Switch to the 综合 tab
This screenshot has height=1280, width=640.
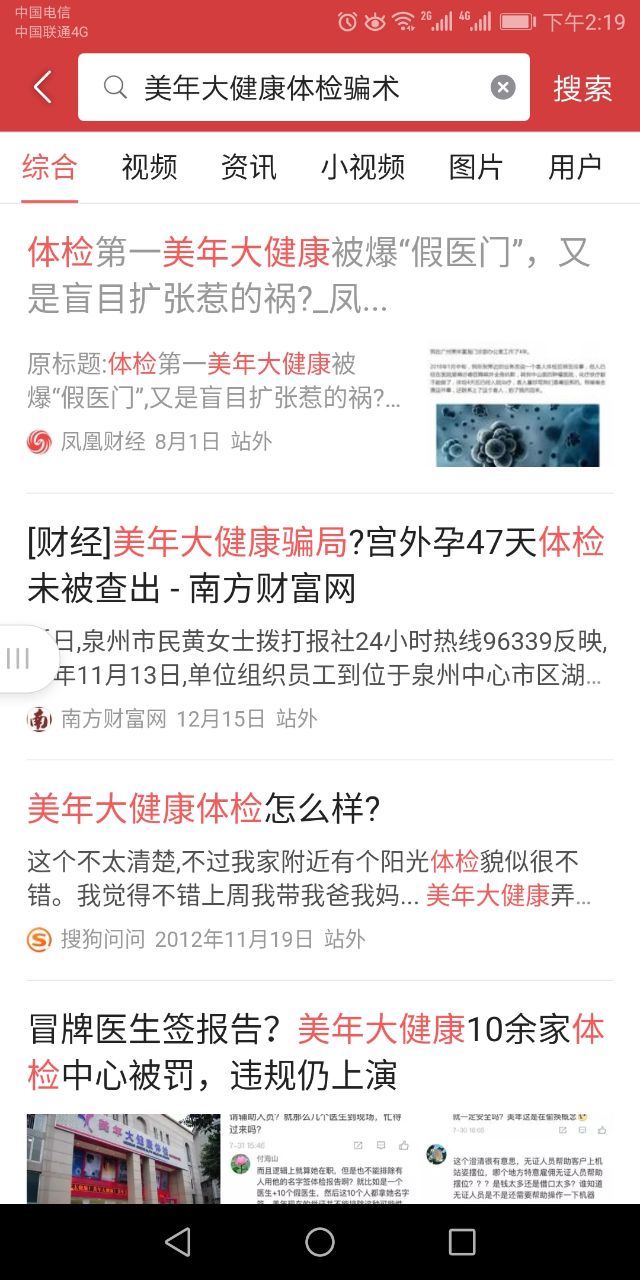pyautogui.click(x=49, y=167)
